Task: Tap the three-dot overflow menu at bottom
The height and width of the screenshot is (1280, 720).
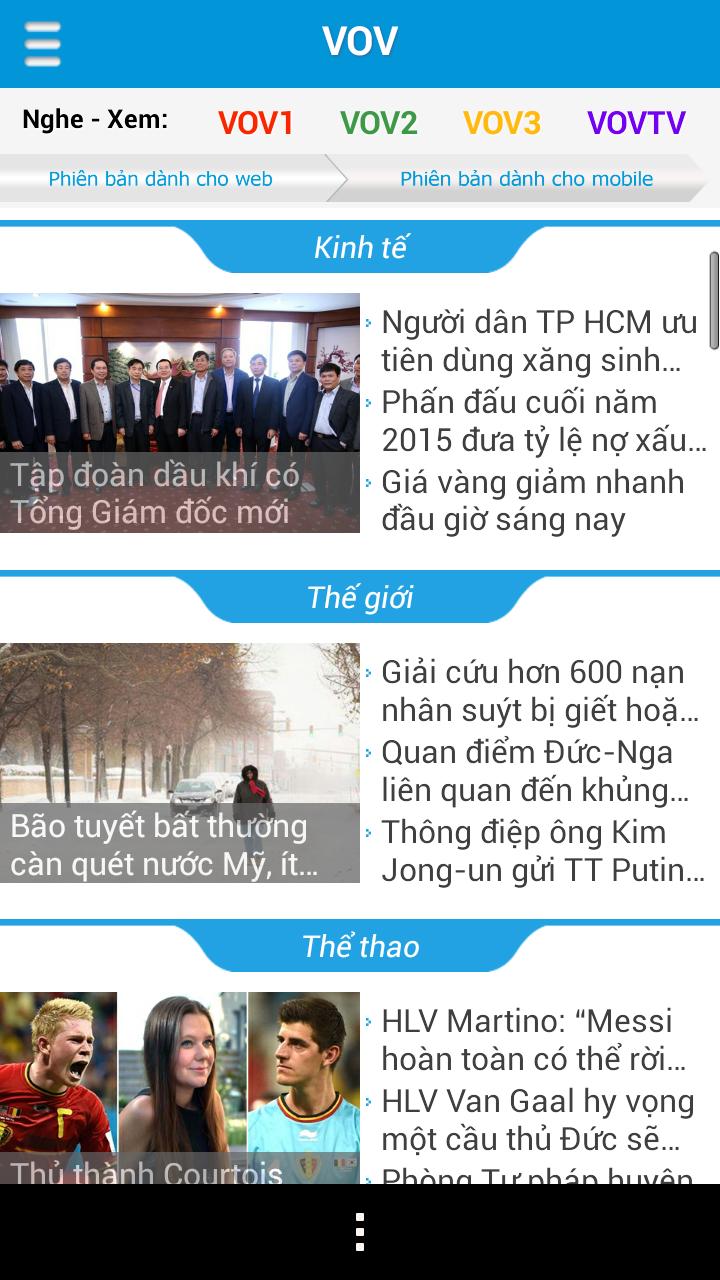Action: [360, 1232]
